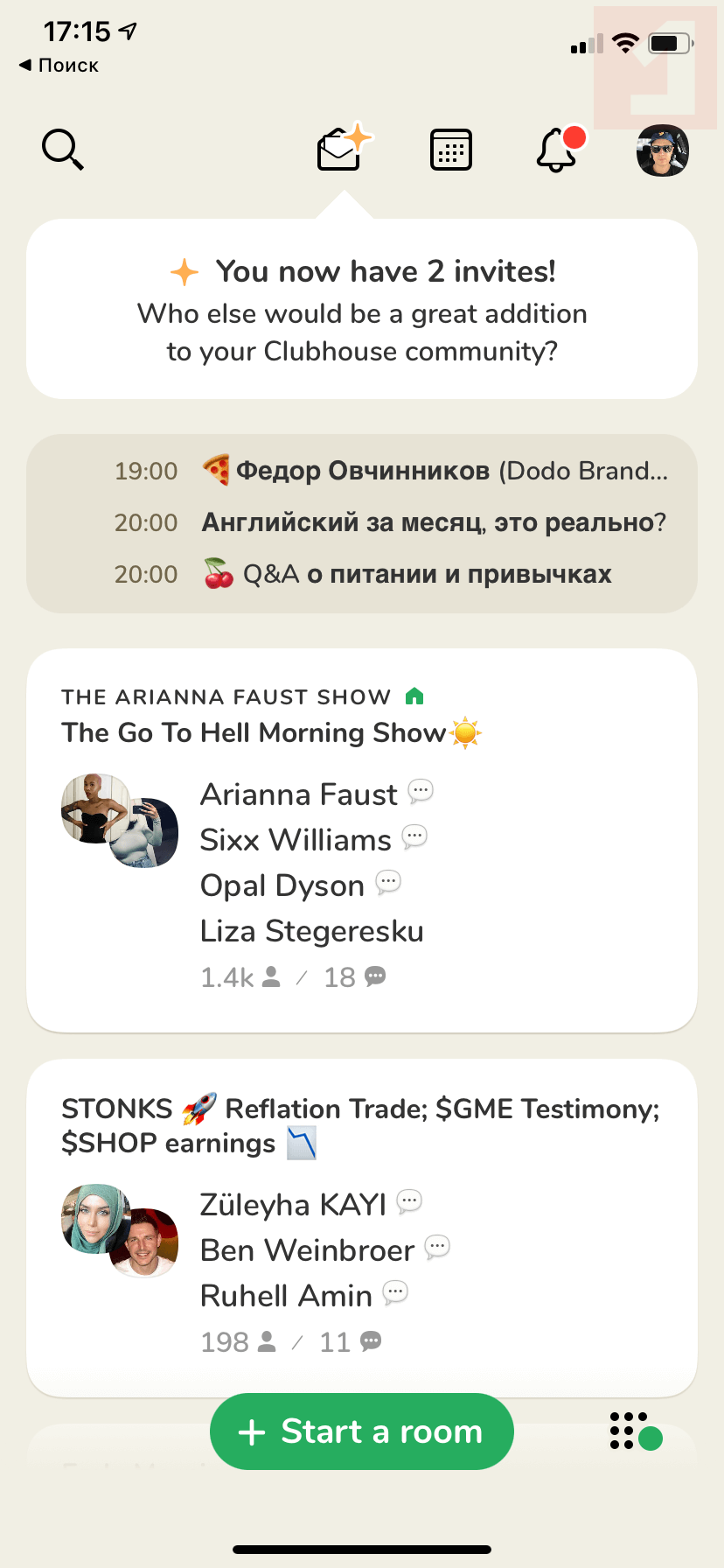Screen dimensions: 724x1568
Task: Open the upcoming events calendar
Action: coord(451,150)
